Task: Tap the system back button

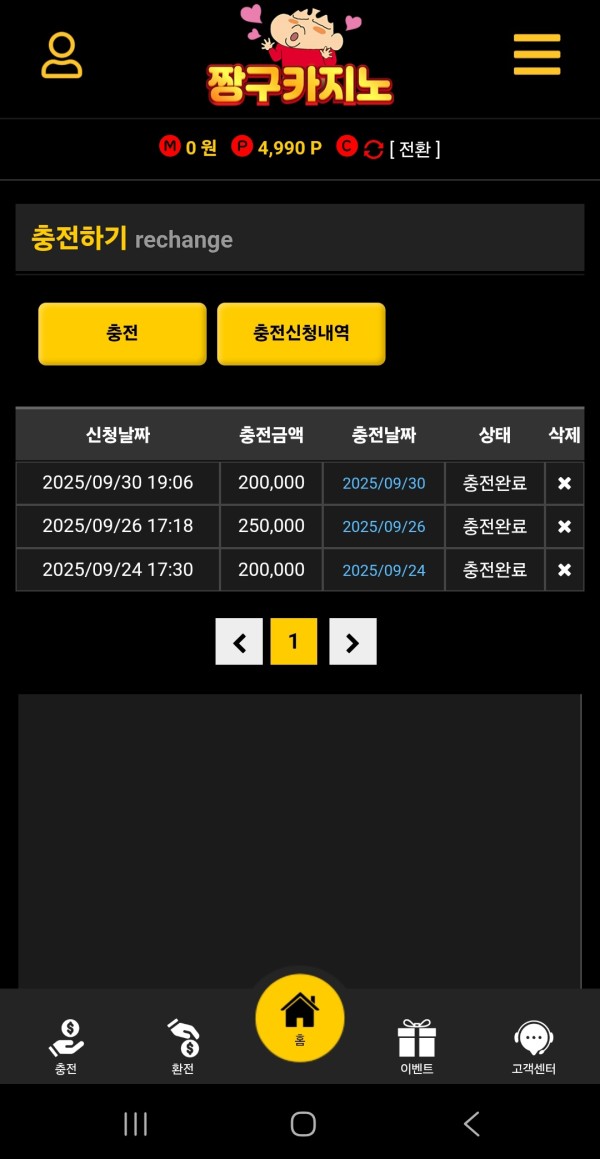Action: coord(472,1124)
